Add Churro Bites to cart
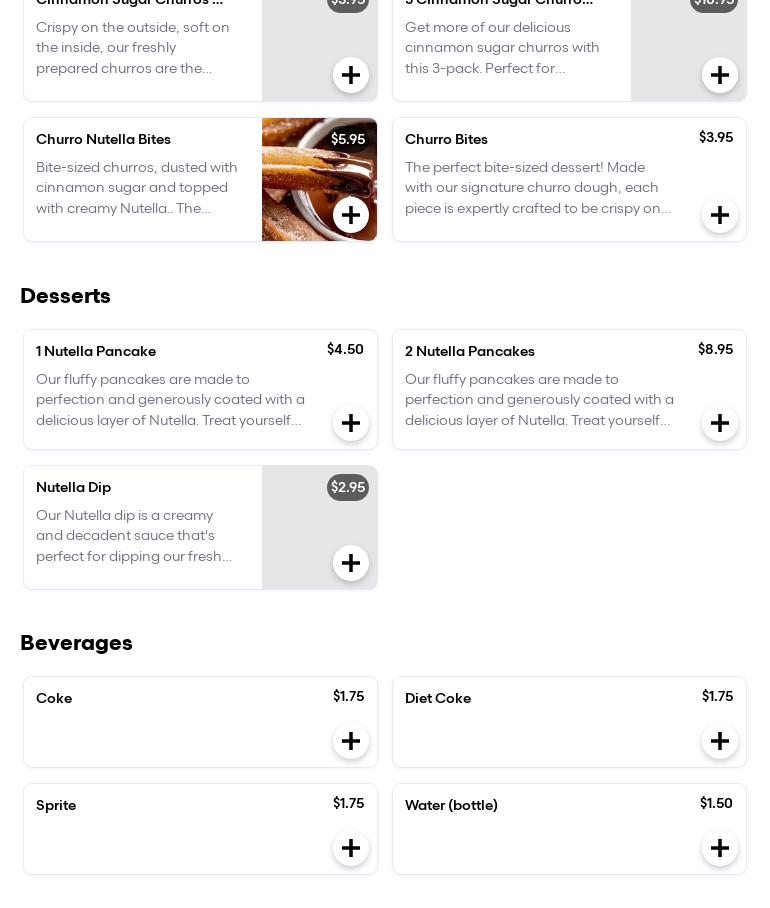This screenshot has height=908, width=770. (x=720, y=215)
